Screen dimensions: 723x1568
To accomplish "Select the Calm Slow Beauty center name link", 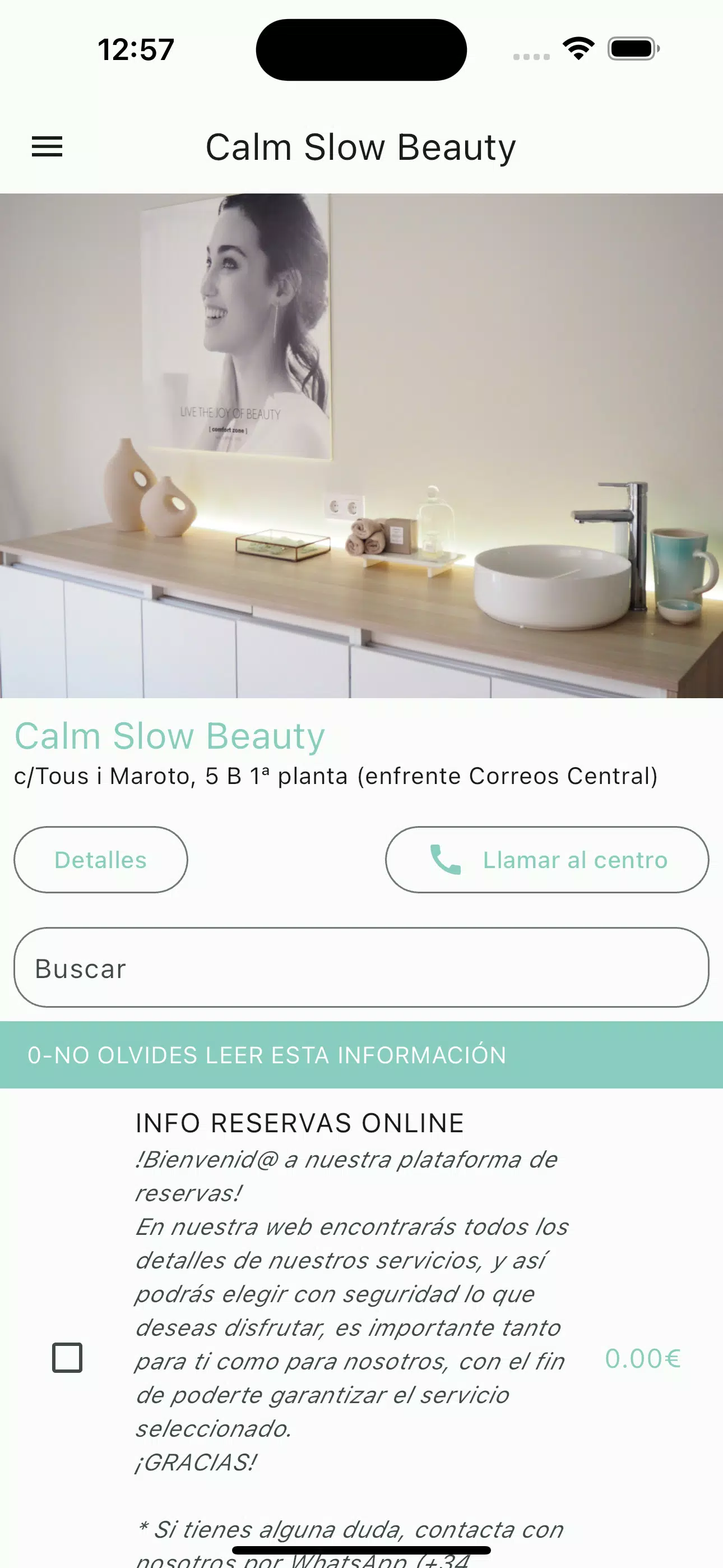I will click(169, 735).
